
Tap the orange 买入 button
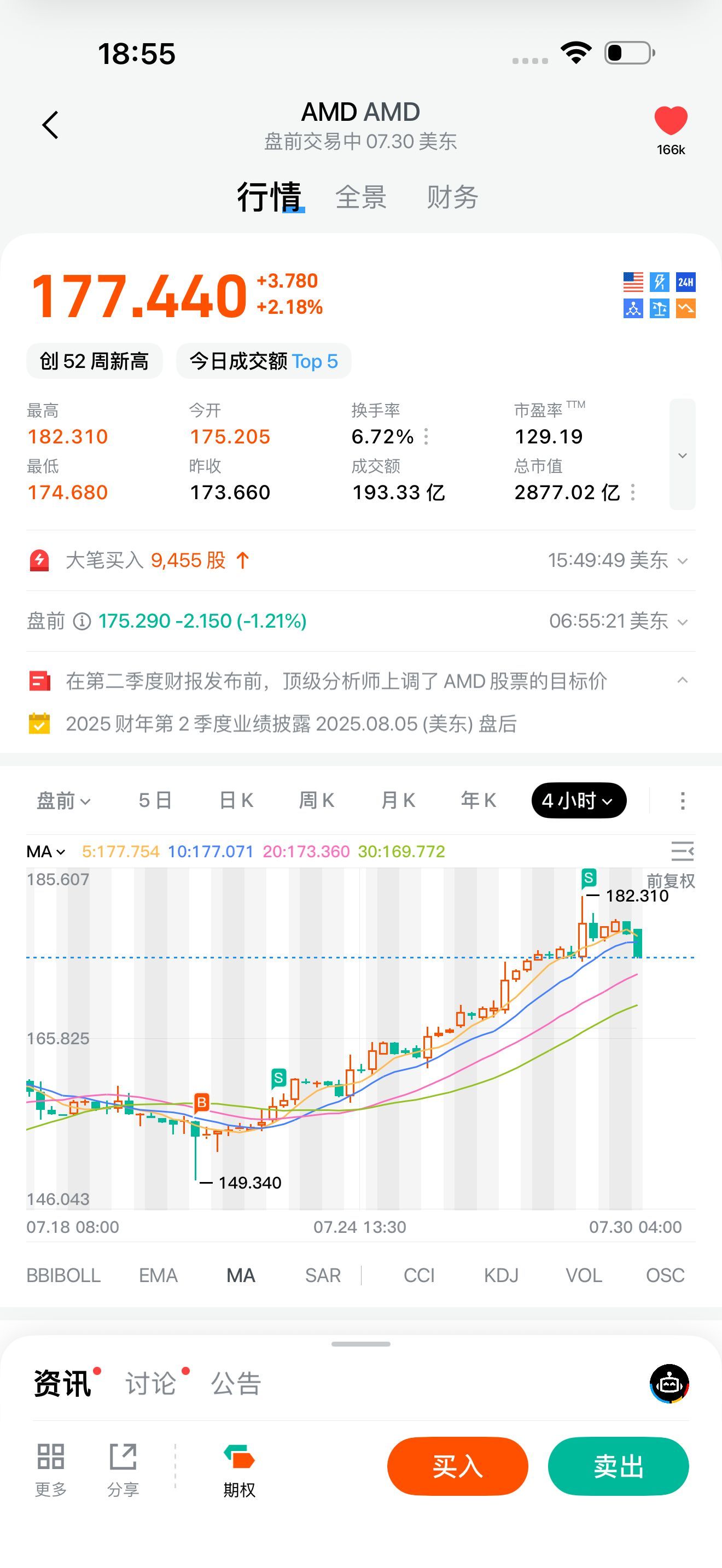coord(457,1466)
